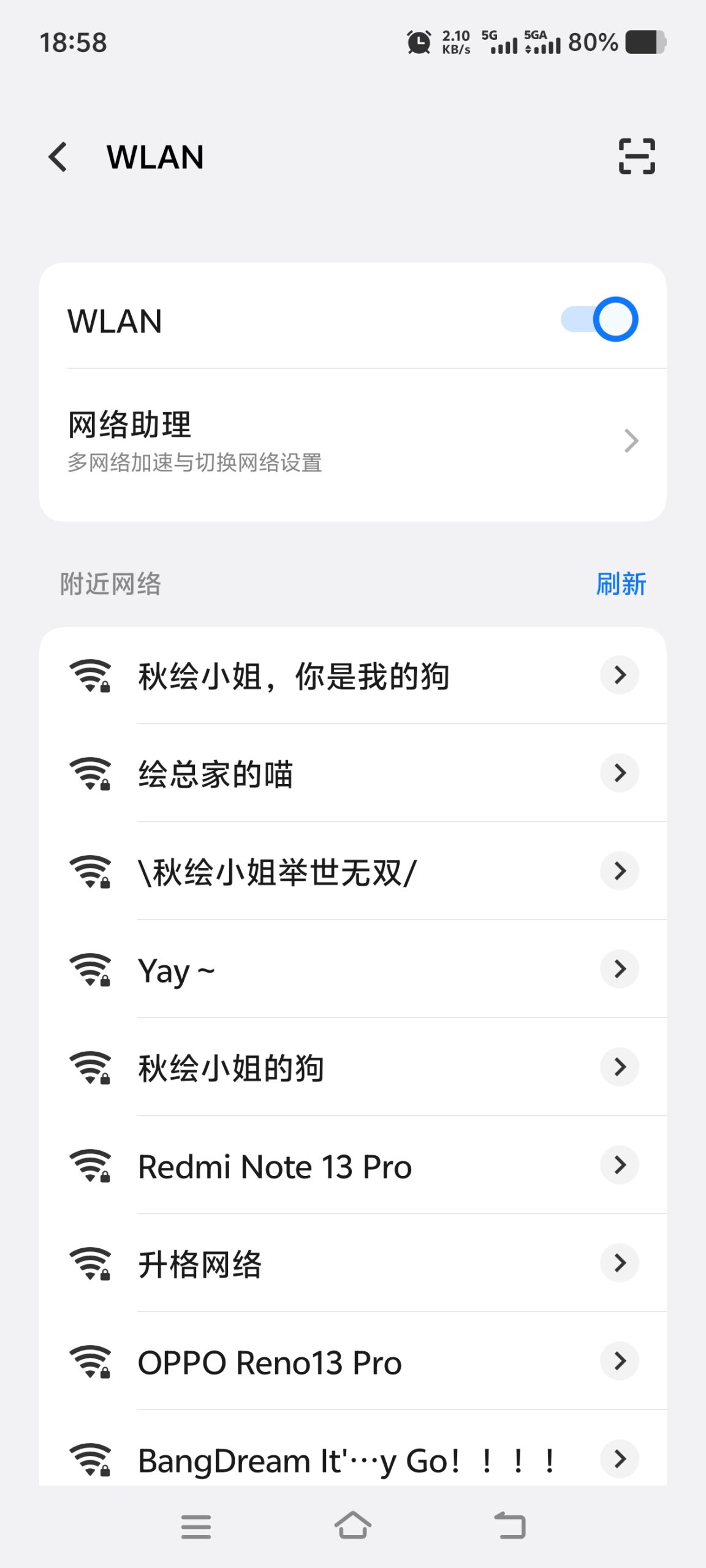
Task: Tap 刷新 to refresh nearby networks
Action: [x=621, y=584]
